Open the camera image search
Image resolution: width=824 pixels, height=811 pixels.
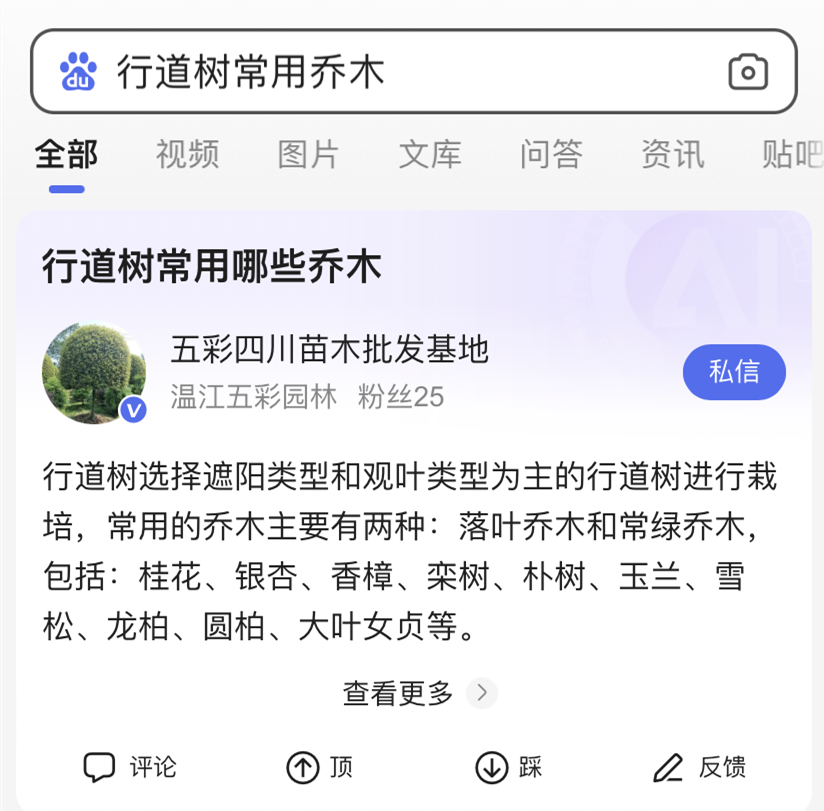tap(747, 72)
